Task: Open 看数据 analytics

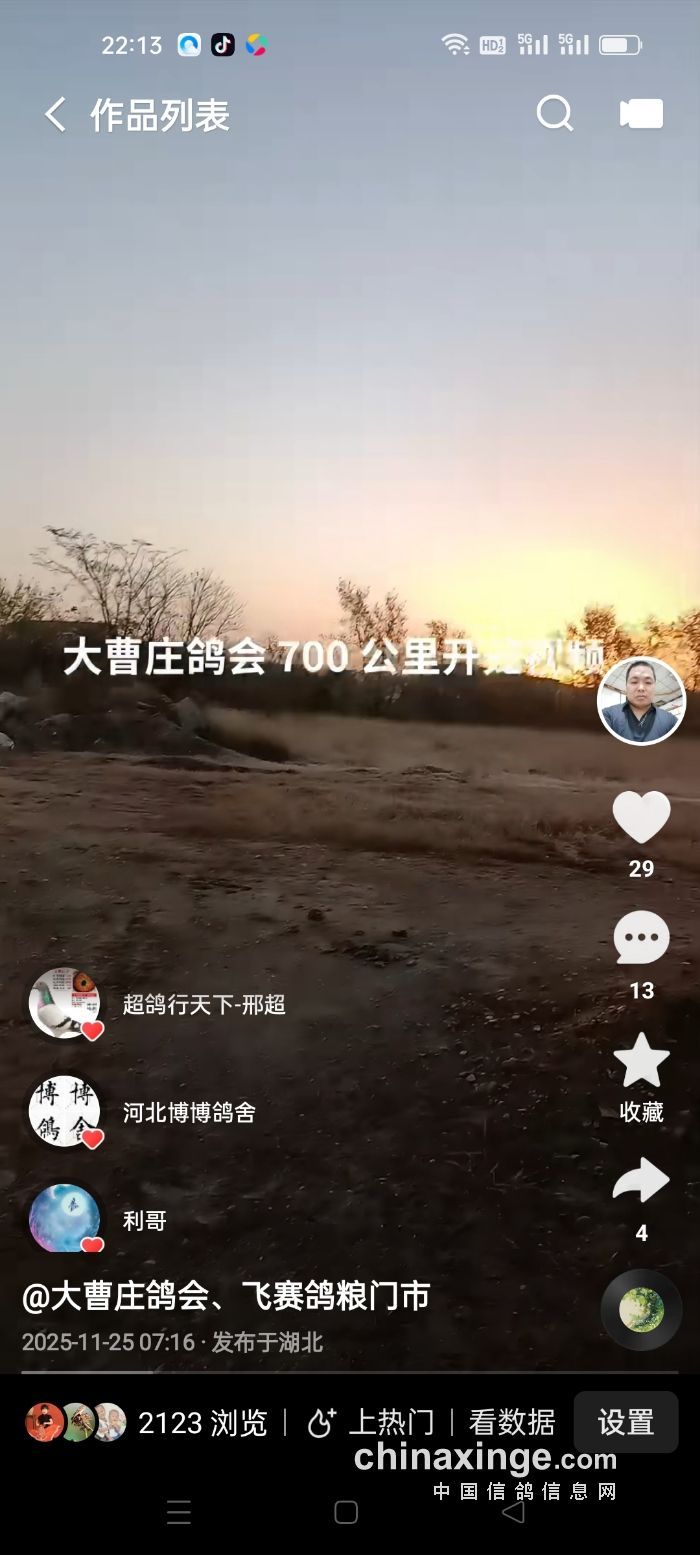Action: point(511,1422)
